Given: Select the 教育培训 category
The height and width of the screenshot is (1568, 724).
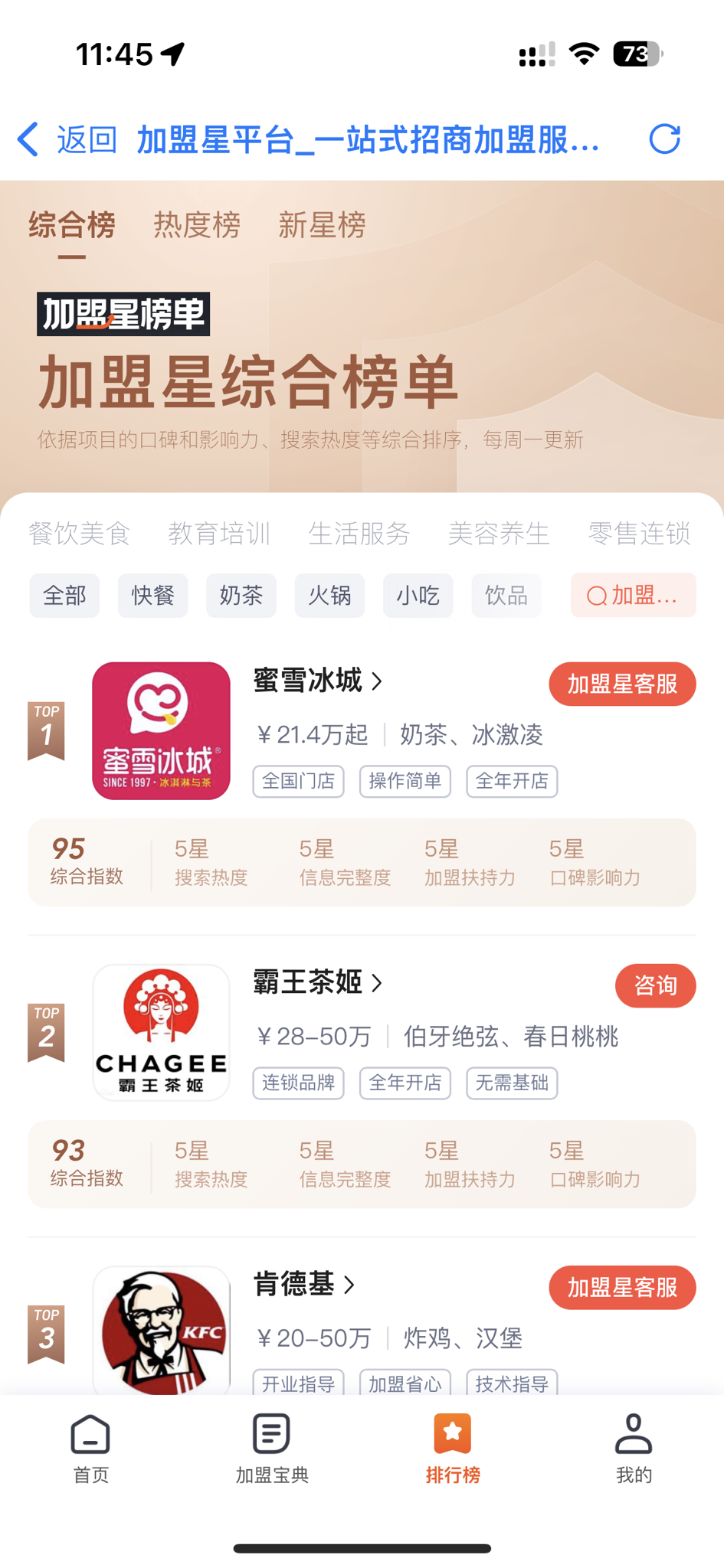Looking at the screenshot, I should point(219,533).
